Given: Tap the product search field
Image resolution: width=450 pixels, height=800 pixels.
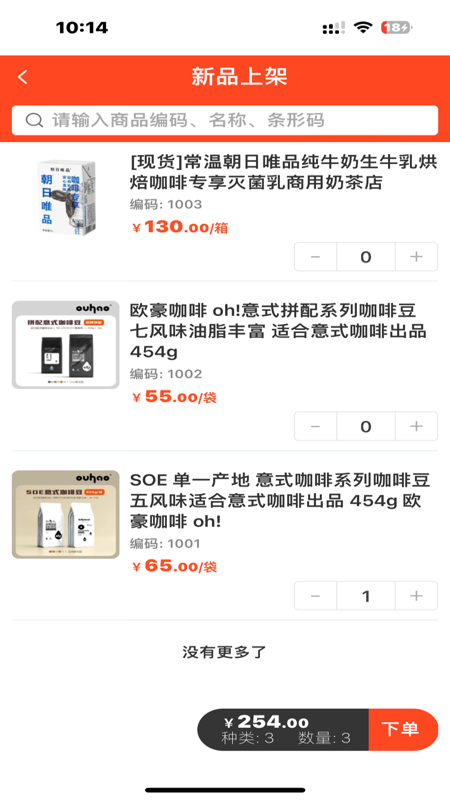Looking at the screenshot, I should pyautogui.click(x=225, y=120).
